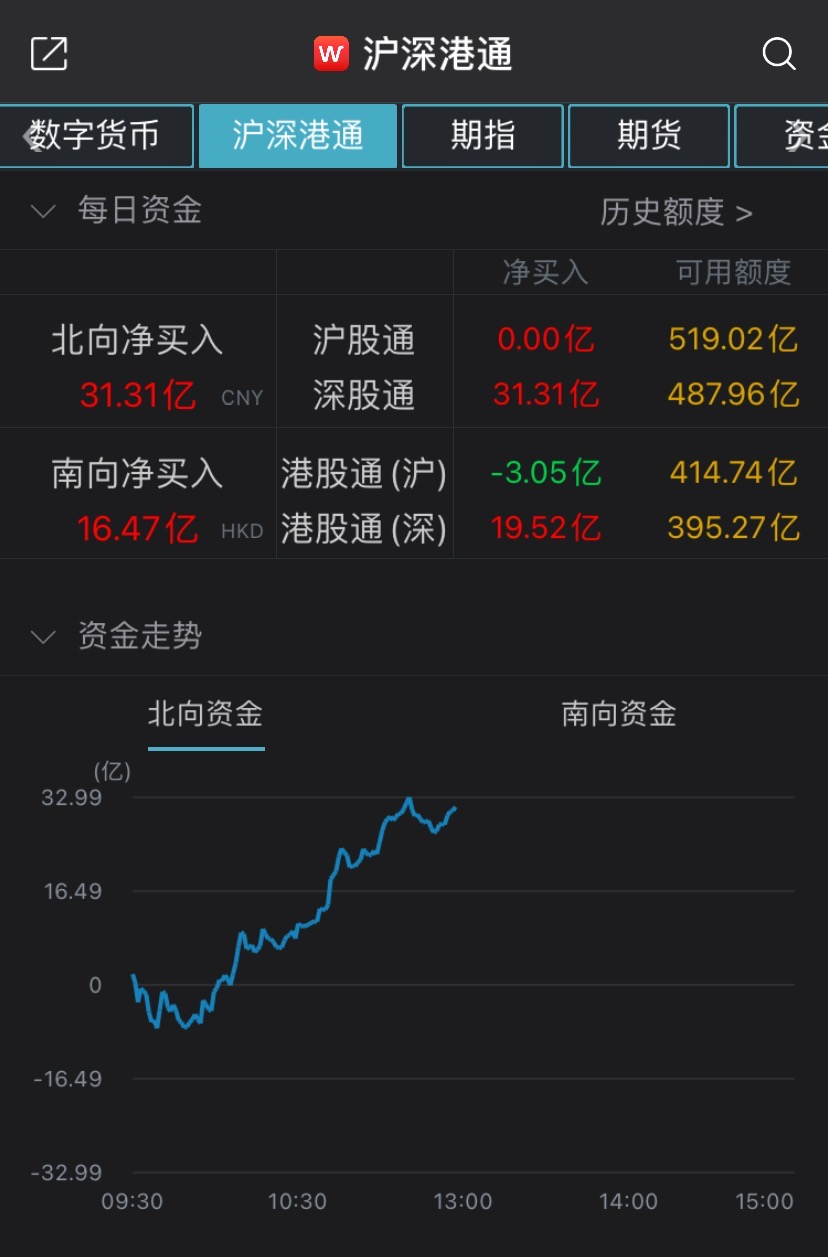This screenshot has width=828, height=1257.
Task: Open the 历史额度 link
Action: 676,212
